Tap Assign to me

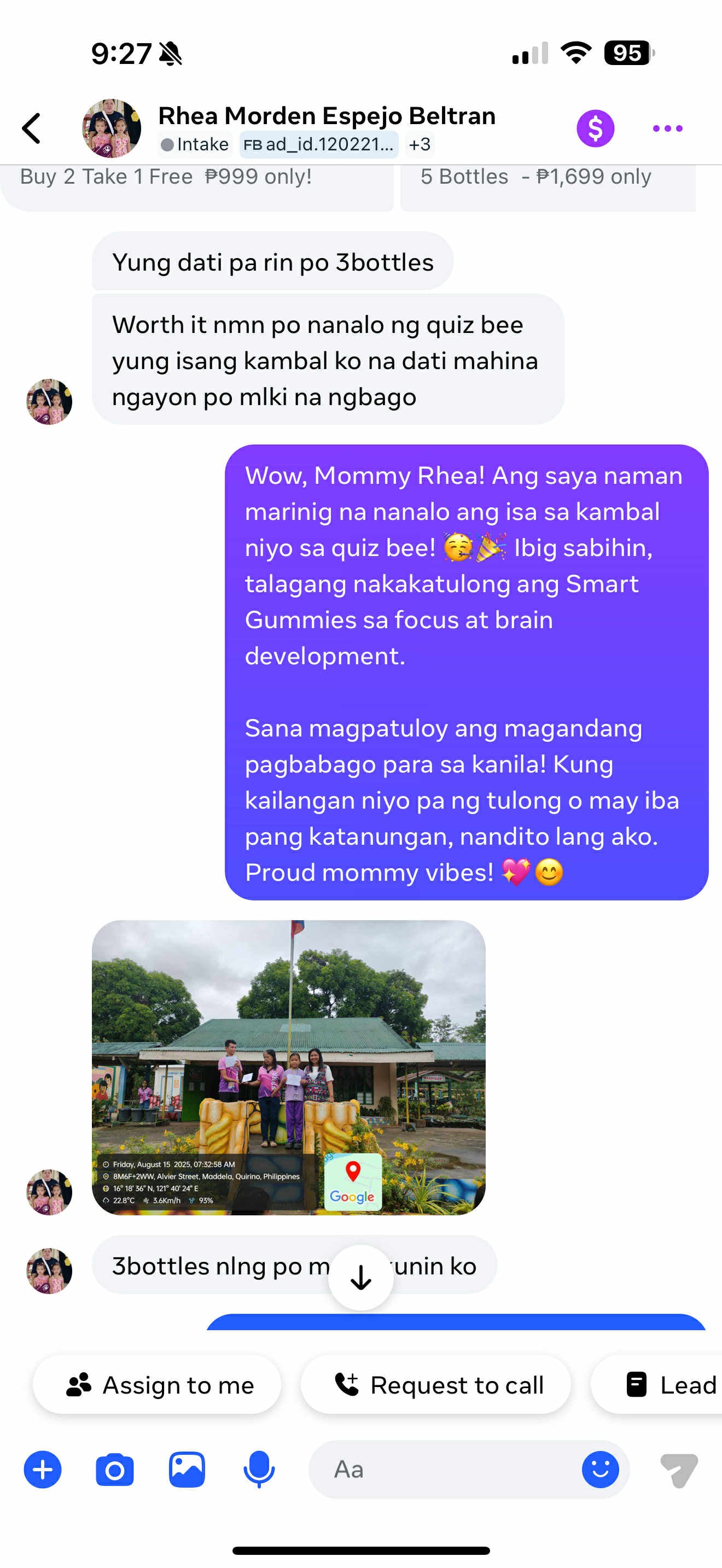tap(158, 1385)
